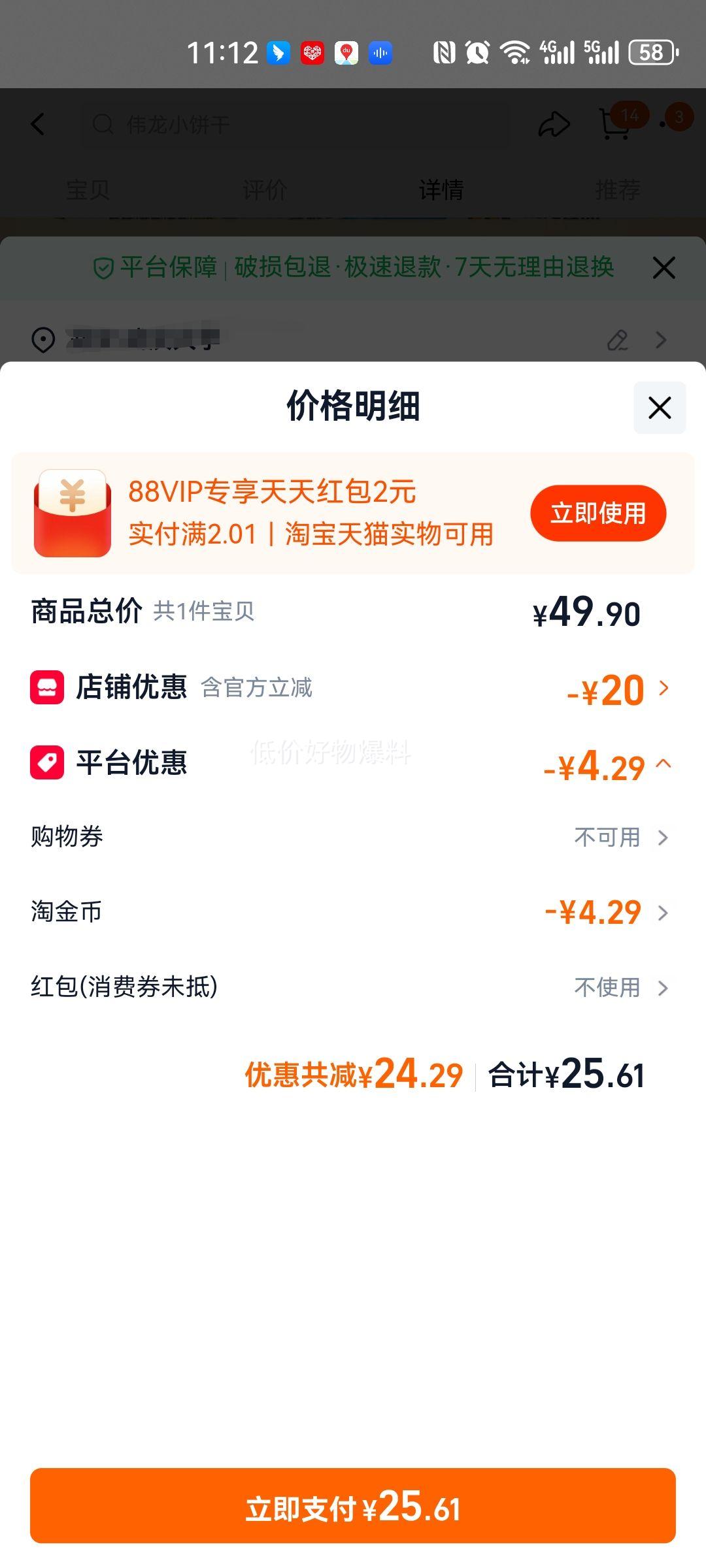Click the location pin on the address row
Screen dimensions: 706x1568
42,340
